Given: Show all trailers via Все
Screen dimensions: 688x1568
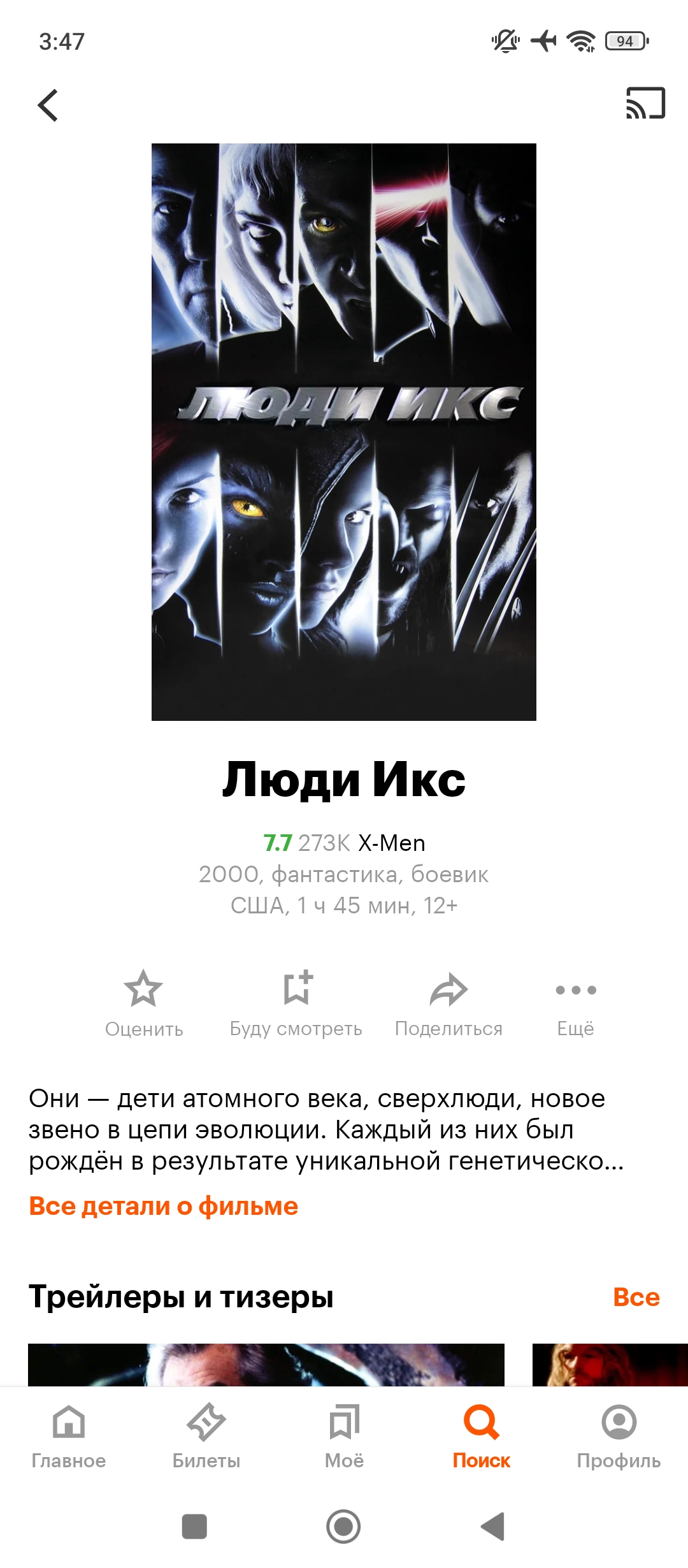Looking at the screenshot, I should 636,1297.
